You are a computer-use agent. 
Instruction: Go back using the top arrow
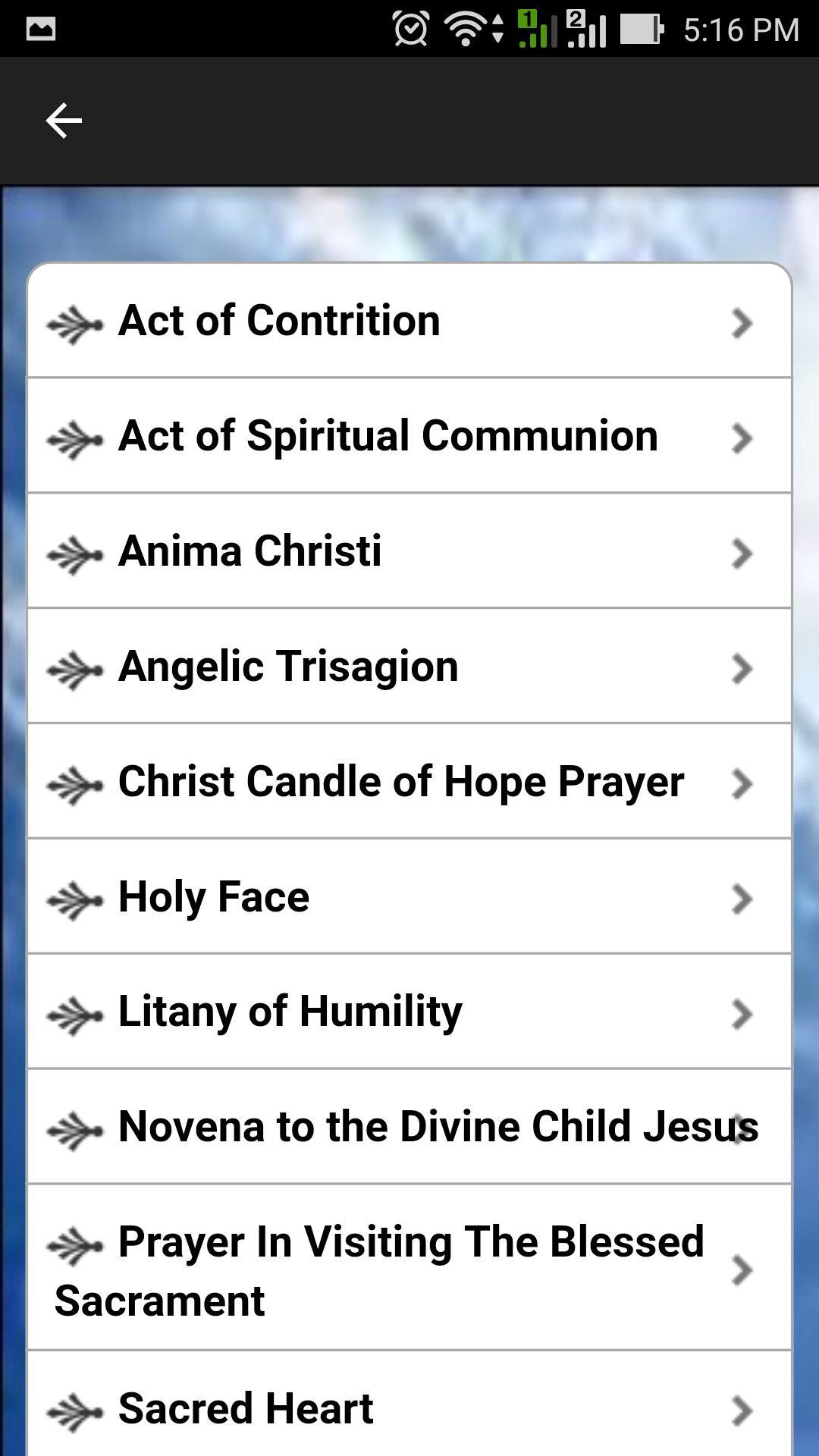click(x=64, y=121)
